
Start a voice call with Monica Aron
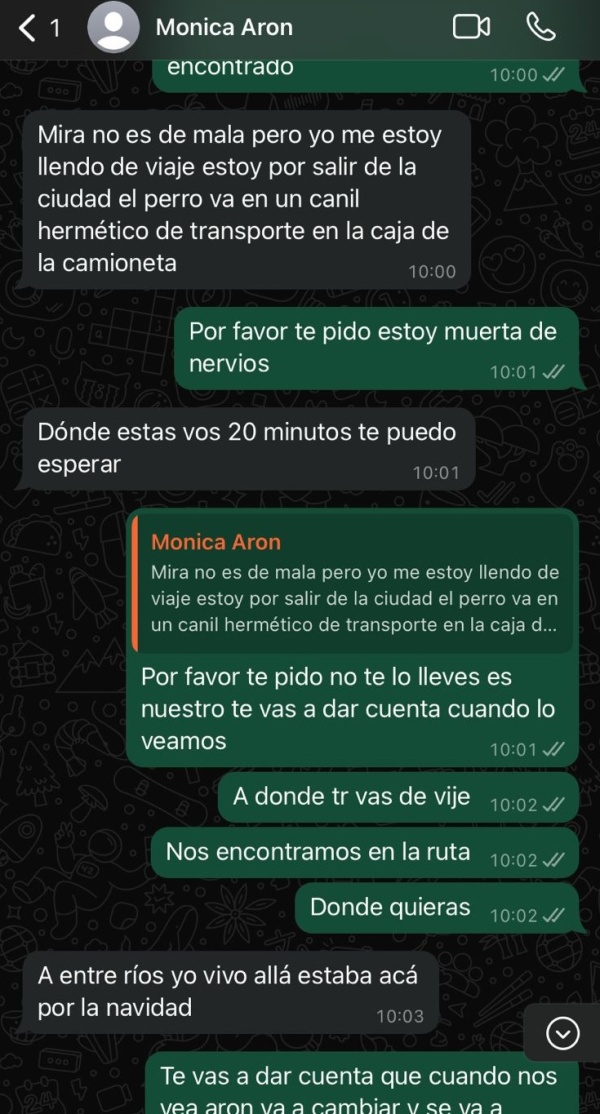(541, 27)
